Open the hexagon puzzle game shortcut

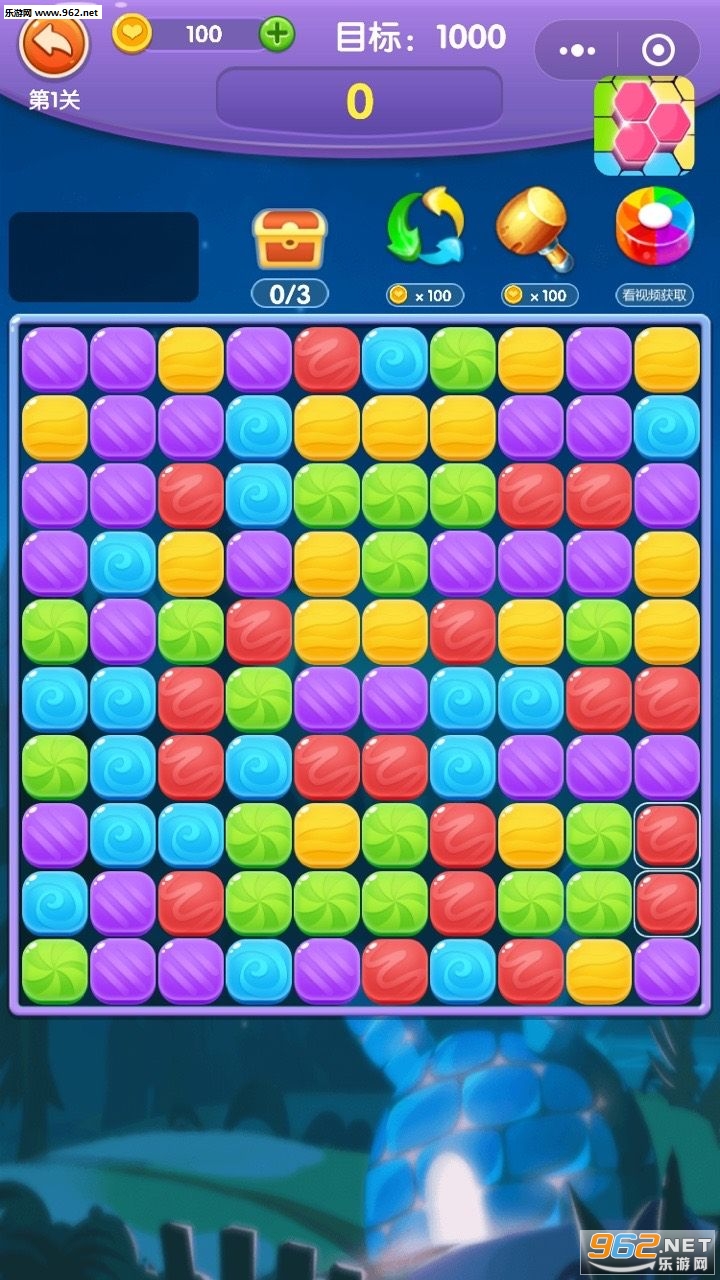coord(643,126)
